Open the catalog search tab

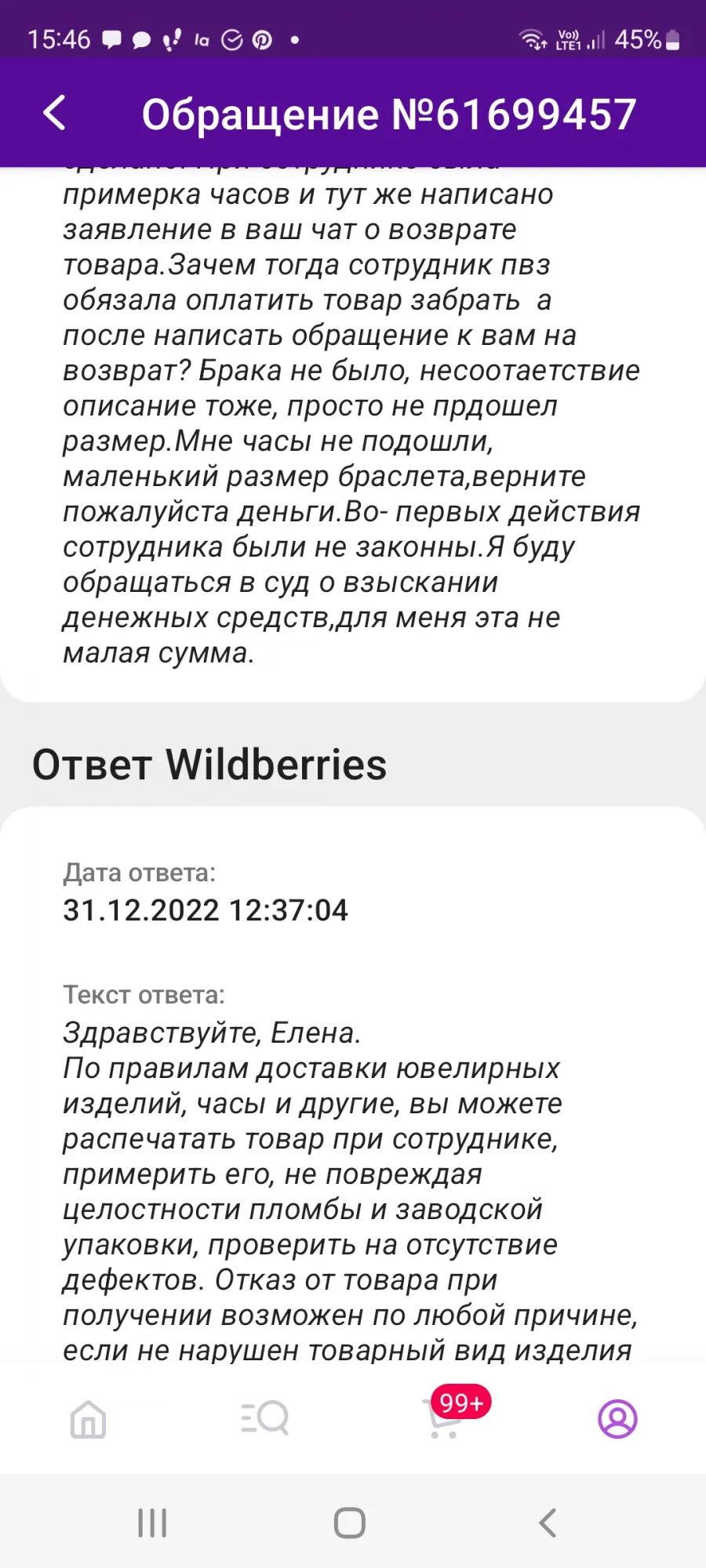coord(265,1417)
